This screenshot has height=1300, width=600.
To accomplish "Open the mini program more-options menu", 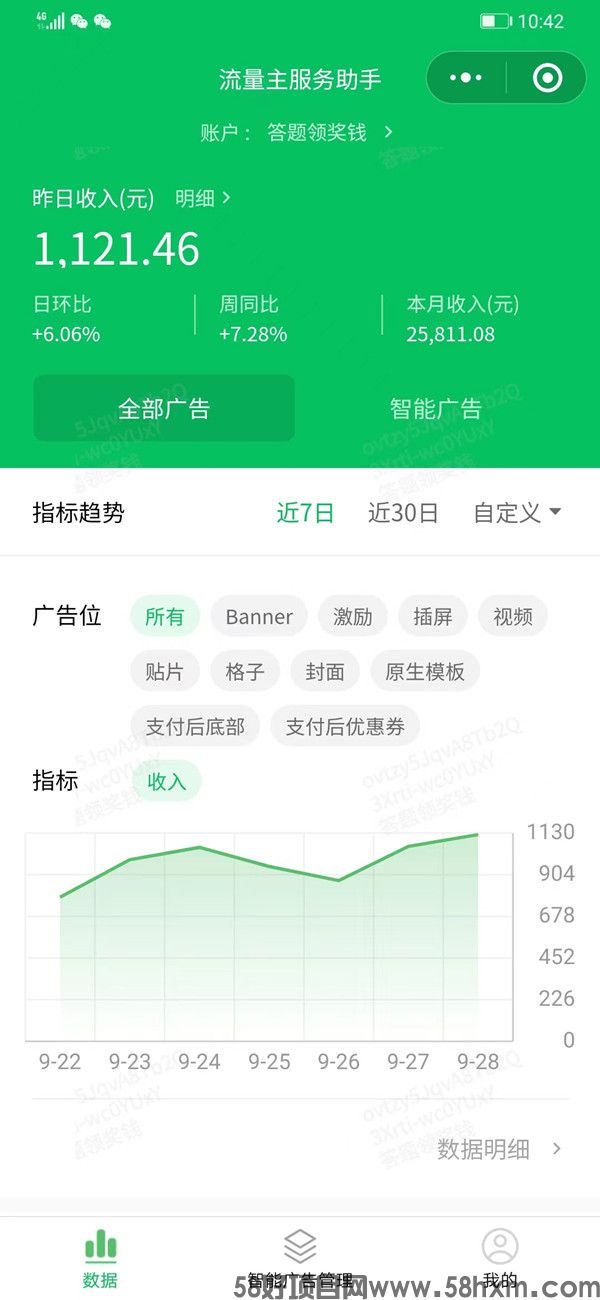I will pyautogui.click(x=466, y=78).
